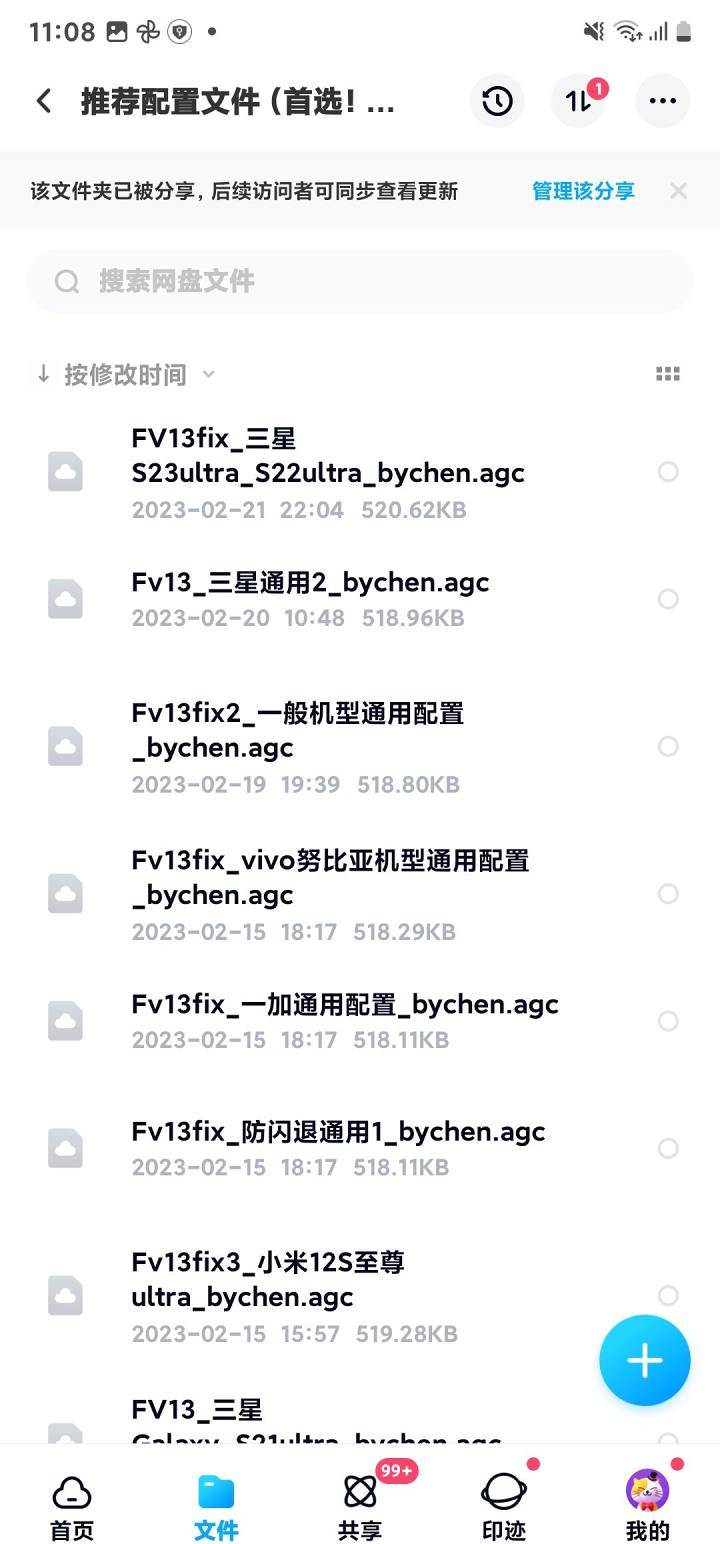
Task: Dismiss the shared folder banner
Action: tap(678, 191)
